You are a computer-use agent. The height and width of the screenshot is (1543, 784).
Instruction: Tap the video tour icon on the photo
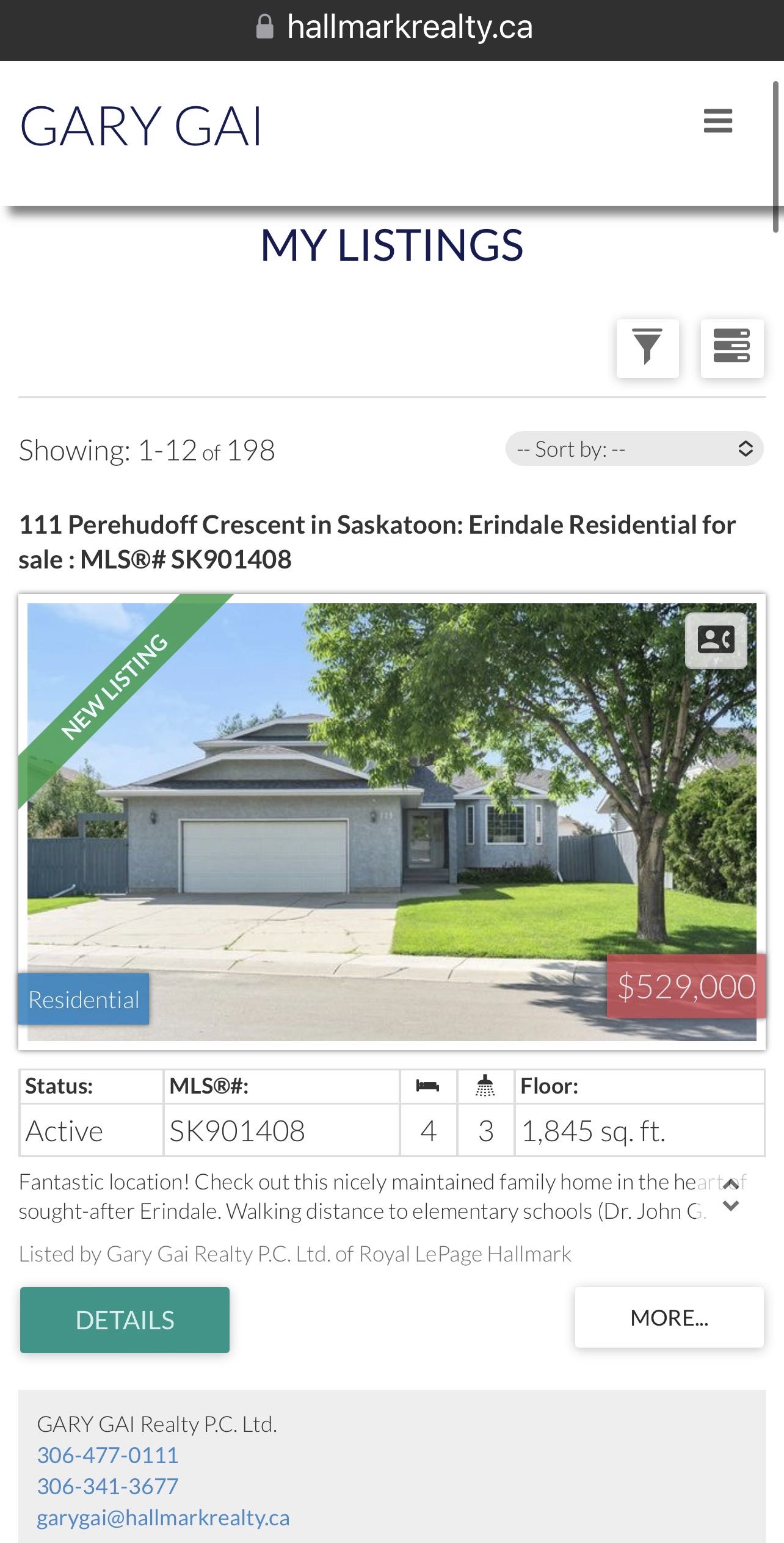[716, 641]
